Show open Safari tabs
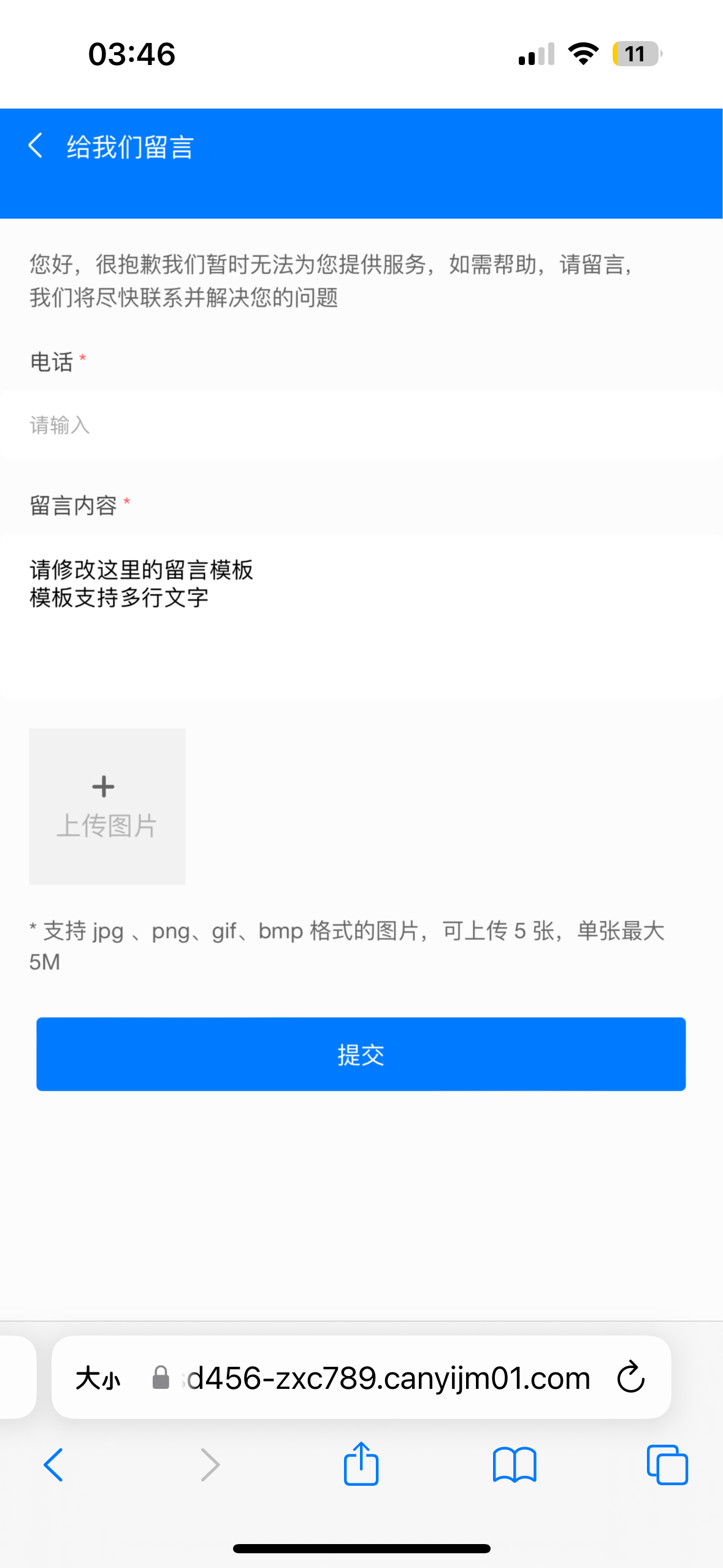Viewport: 723px width, 1568px height. pyautogui.click(x=667, y=1465)
